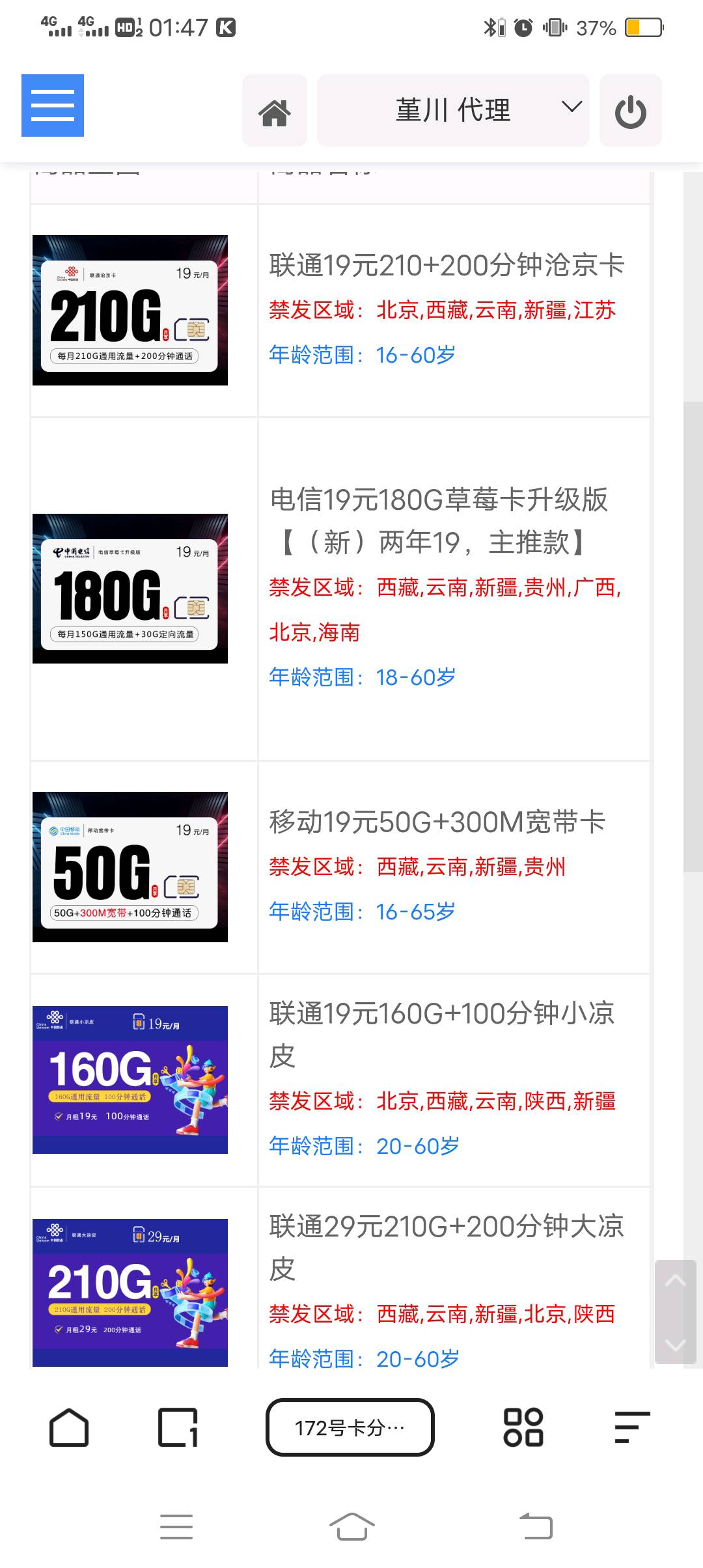This screenshot has height=1568, width=703.
Task: Open the 联通29元210G大凉皮 product image
Action: point(130,1293)
